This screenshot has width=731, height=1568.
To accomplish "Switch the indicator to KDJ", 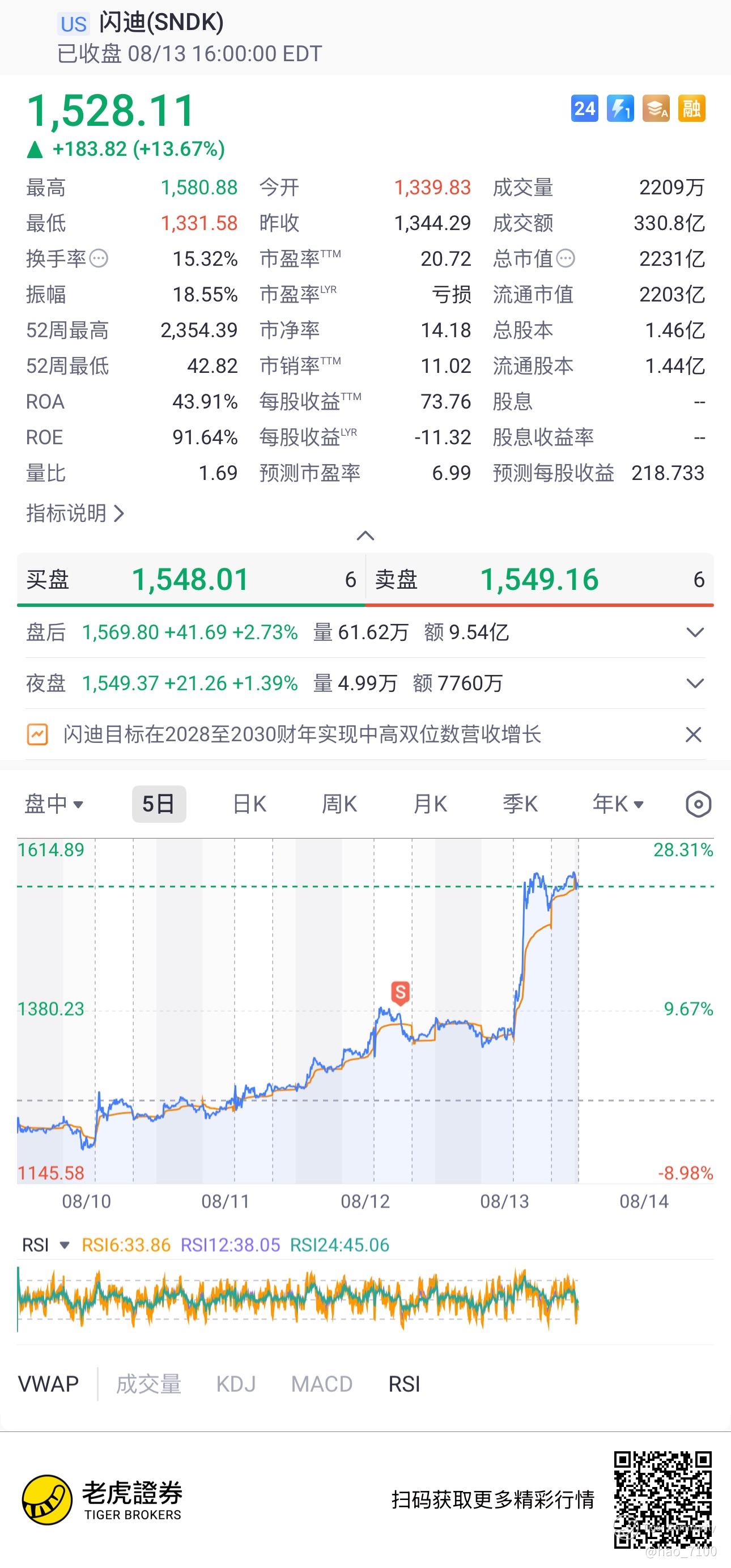I will coord(236,1384).
